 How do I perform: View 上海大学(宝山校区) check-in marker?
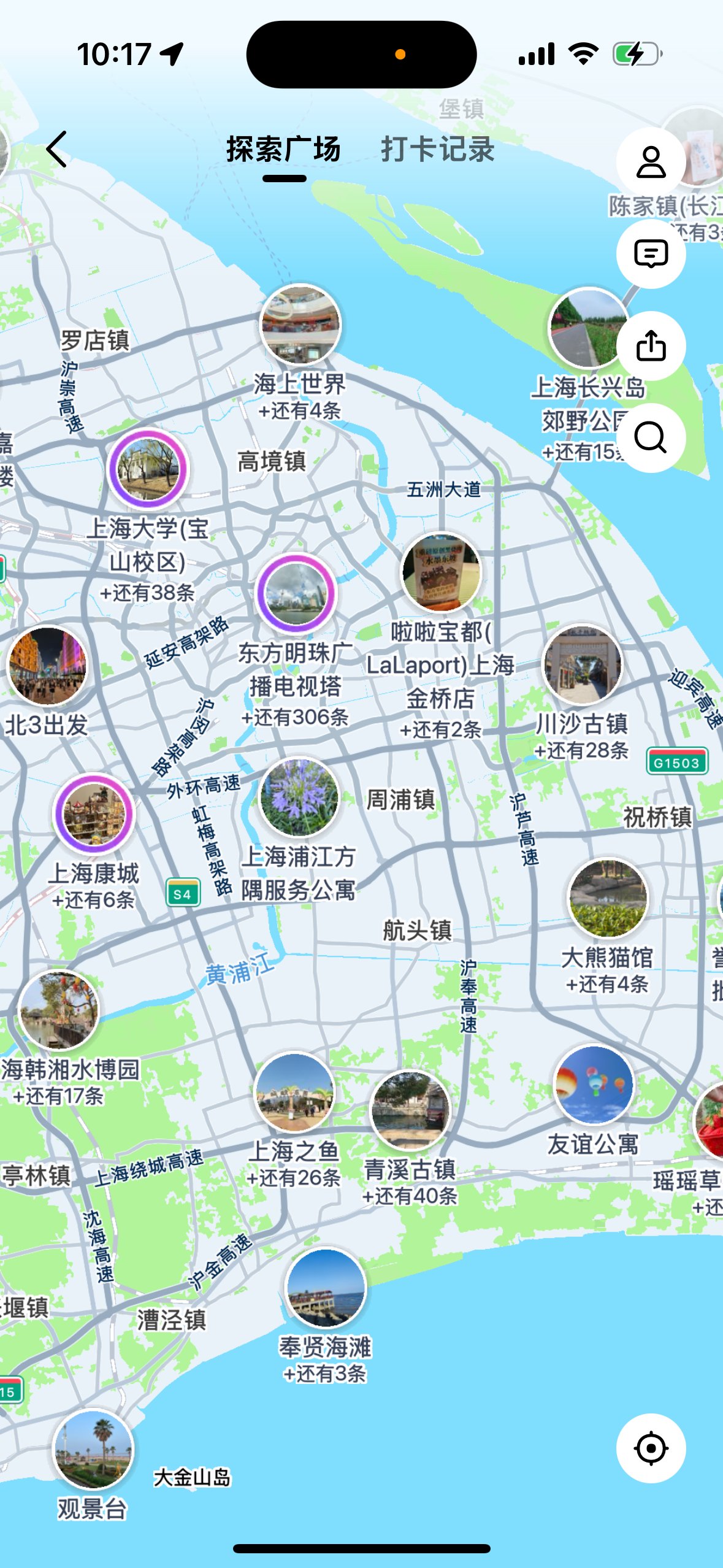point(148,469)
